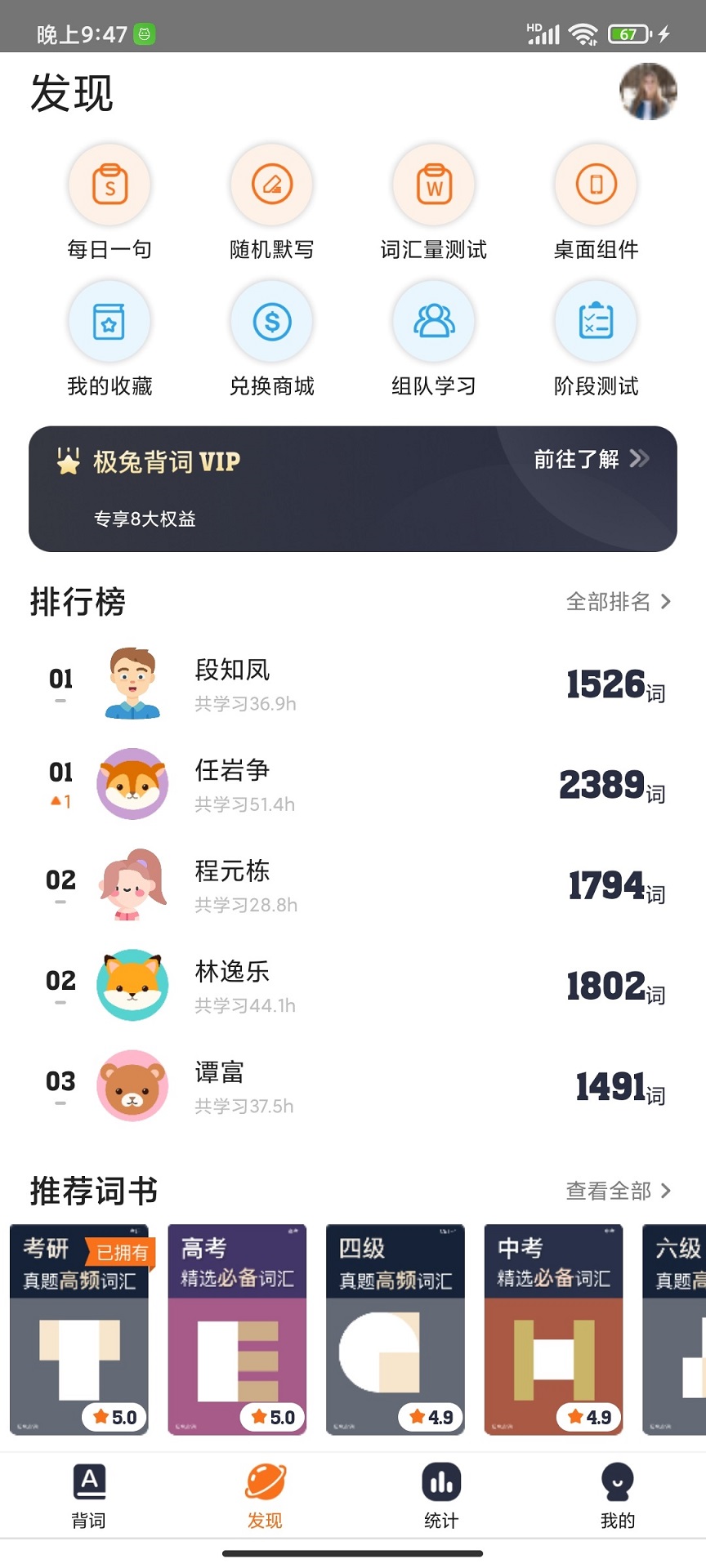Viewport: 706px width, 1568px height.
Task: Open the 中考精选必备词汇 wordbook
Action: point(553,1330)
